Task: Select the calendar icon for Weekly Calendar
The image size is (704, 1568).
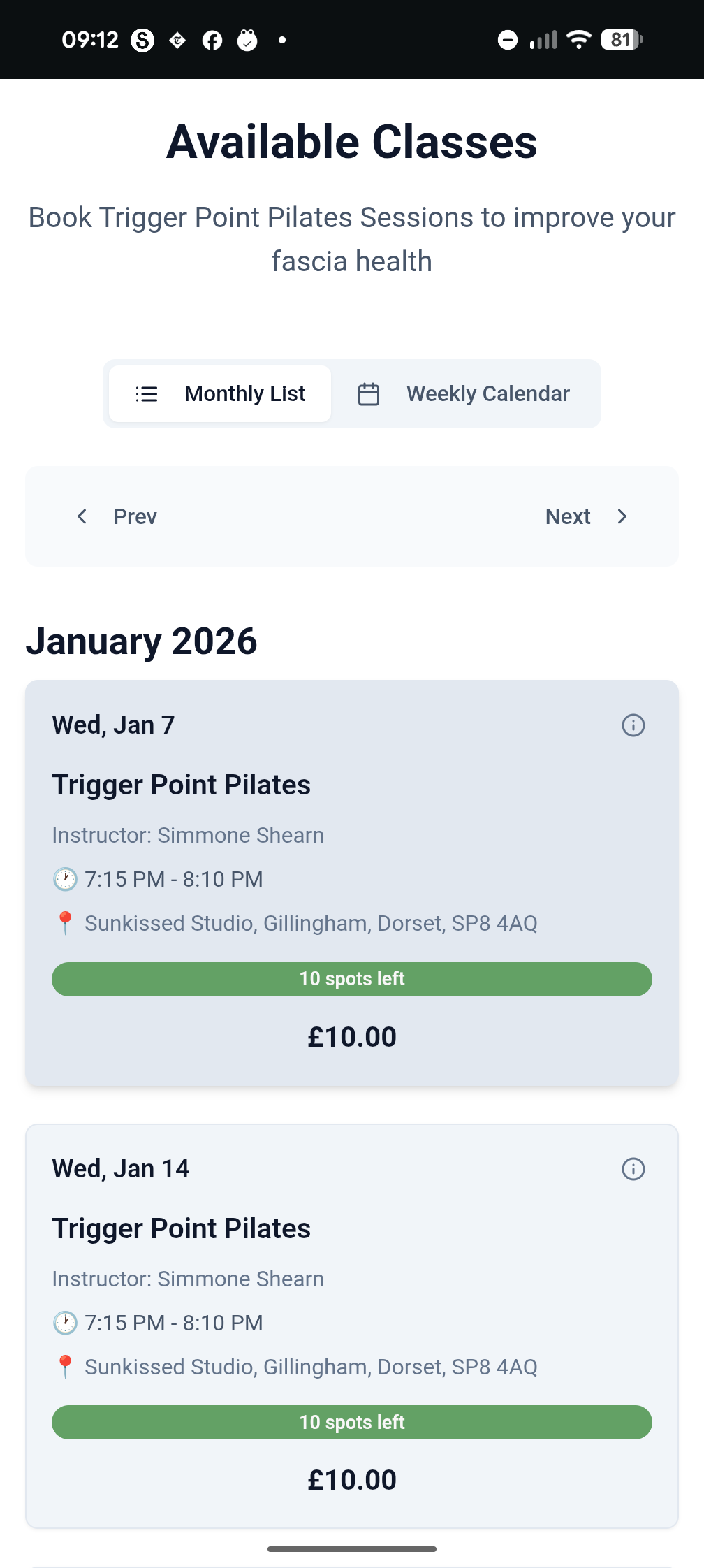Action: pos(369,393)
